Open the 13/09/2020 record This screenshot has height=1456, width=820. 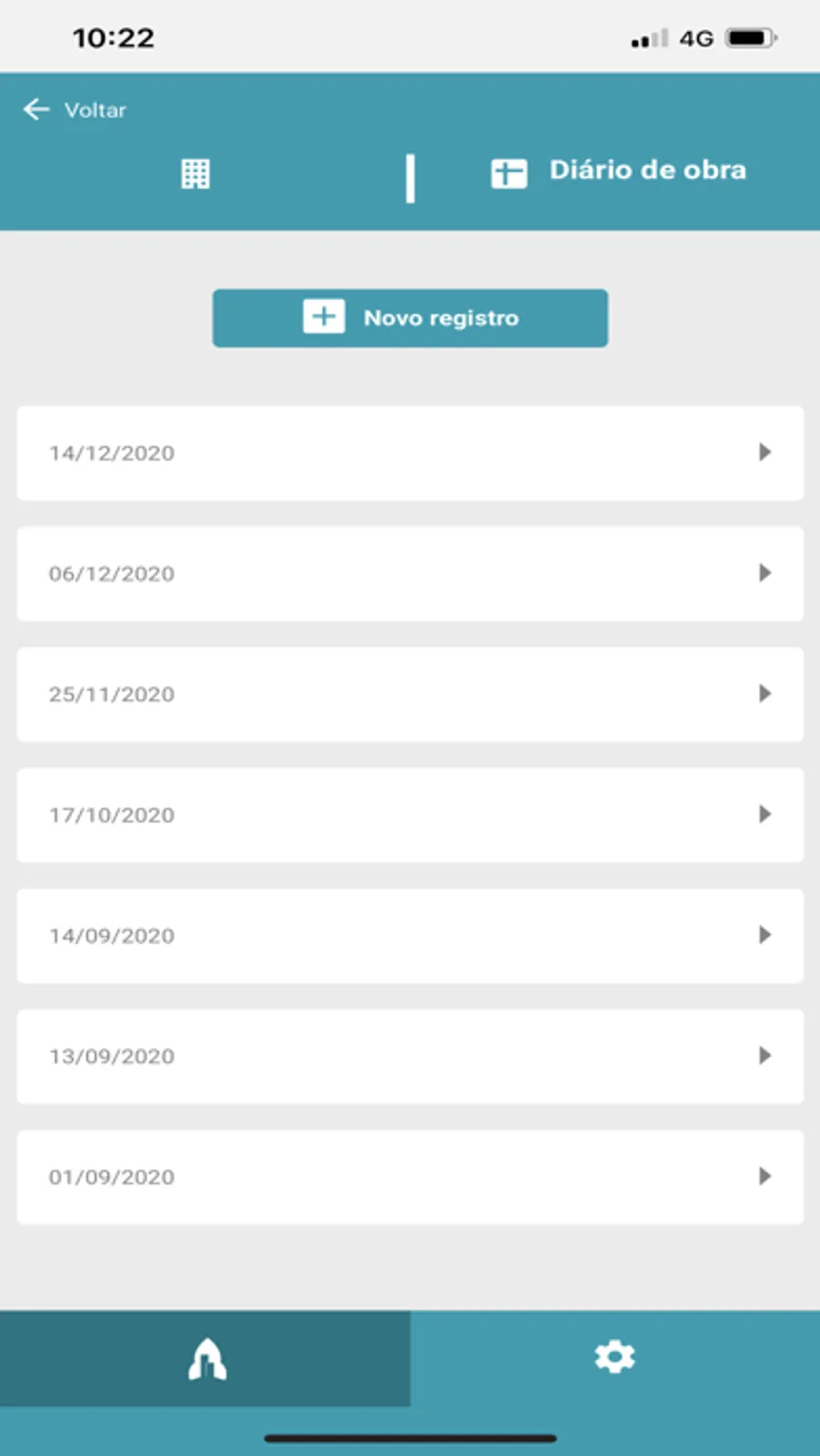pos(410,1056)
